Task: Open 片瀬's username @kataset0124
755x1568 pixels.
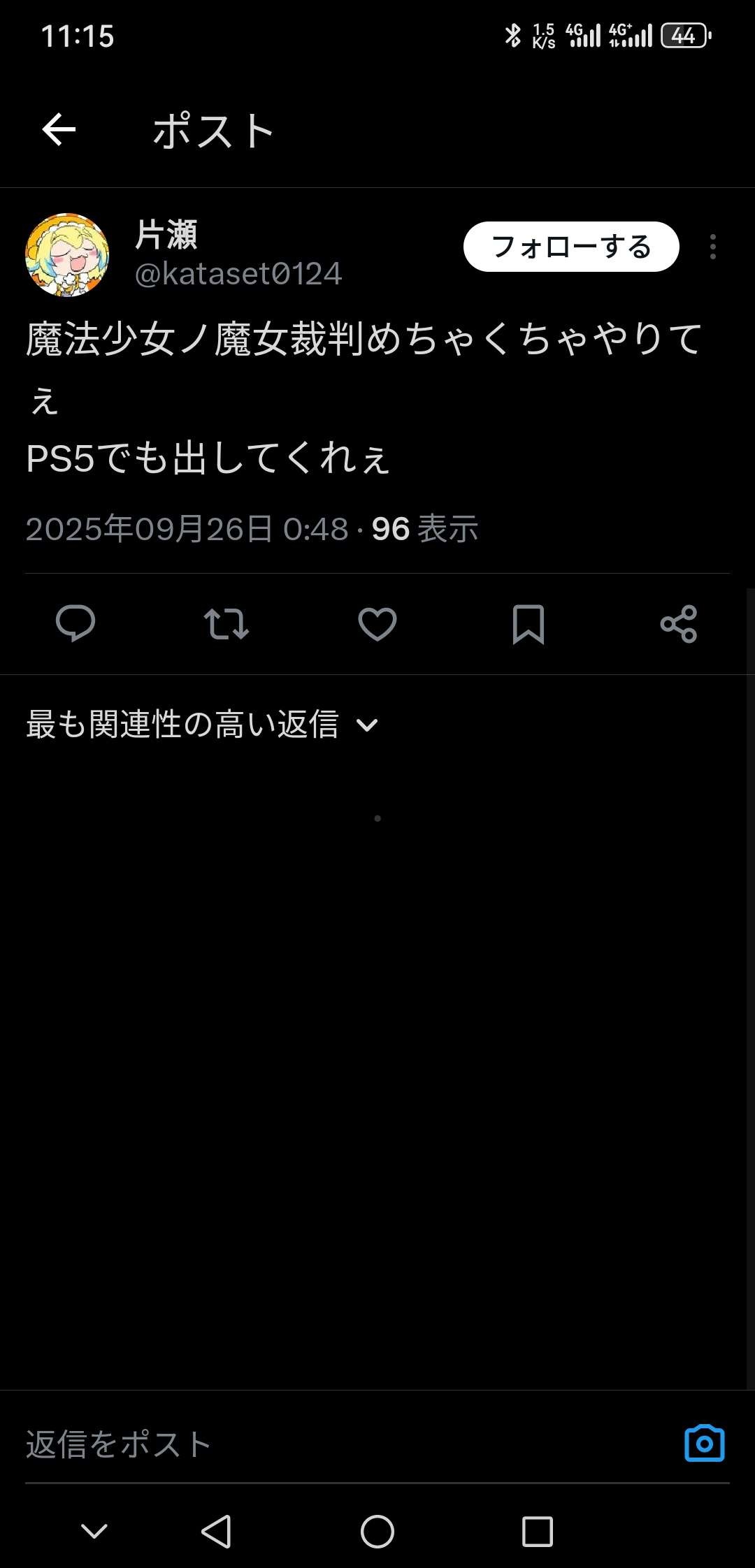Action: coord(238,274)
